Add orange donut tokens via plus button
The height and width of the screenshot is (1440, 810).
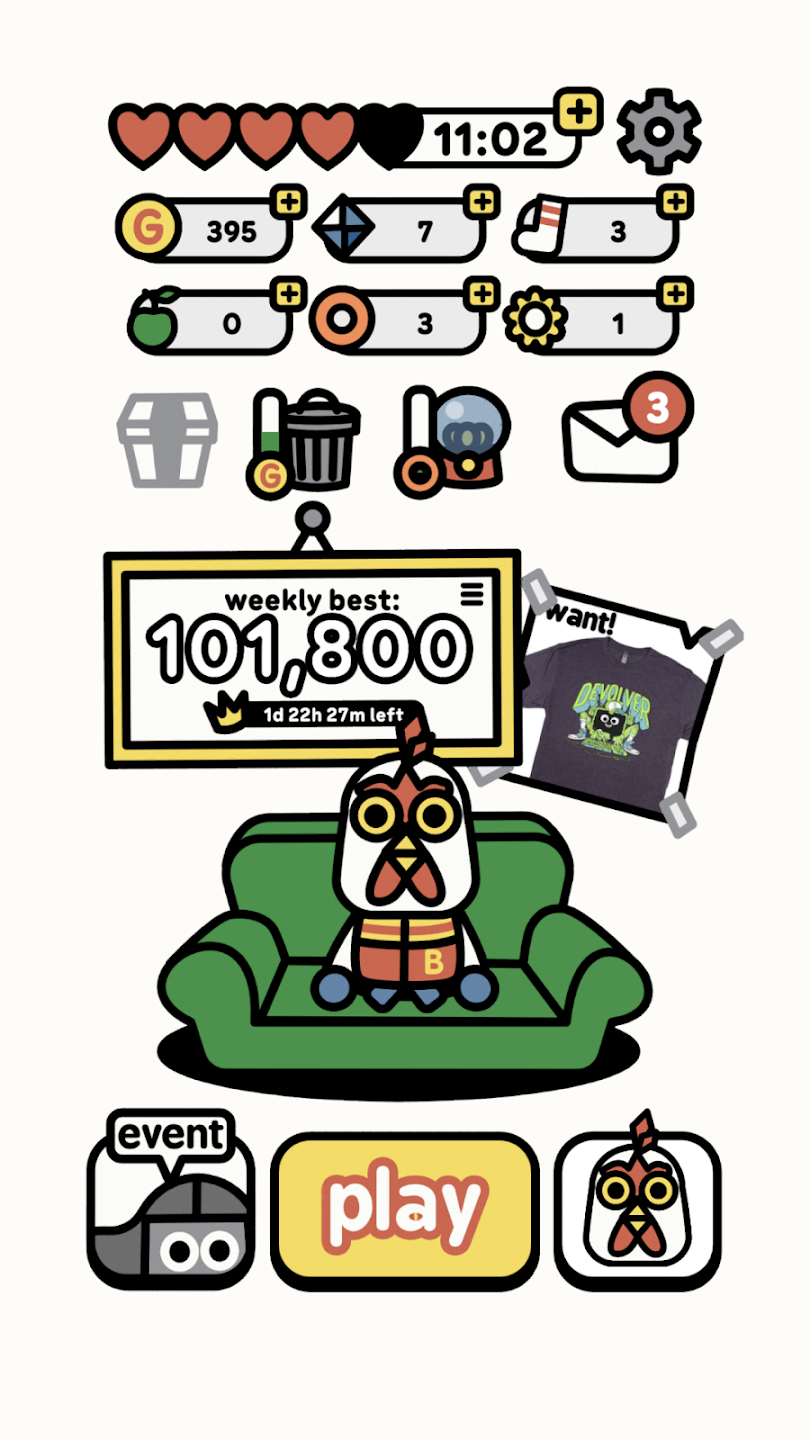482,295
